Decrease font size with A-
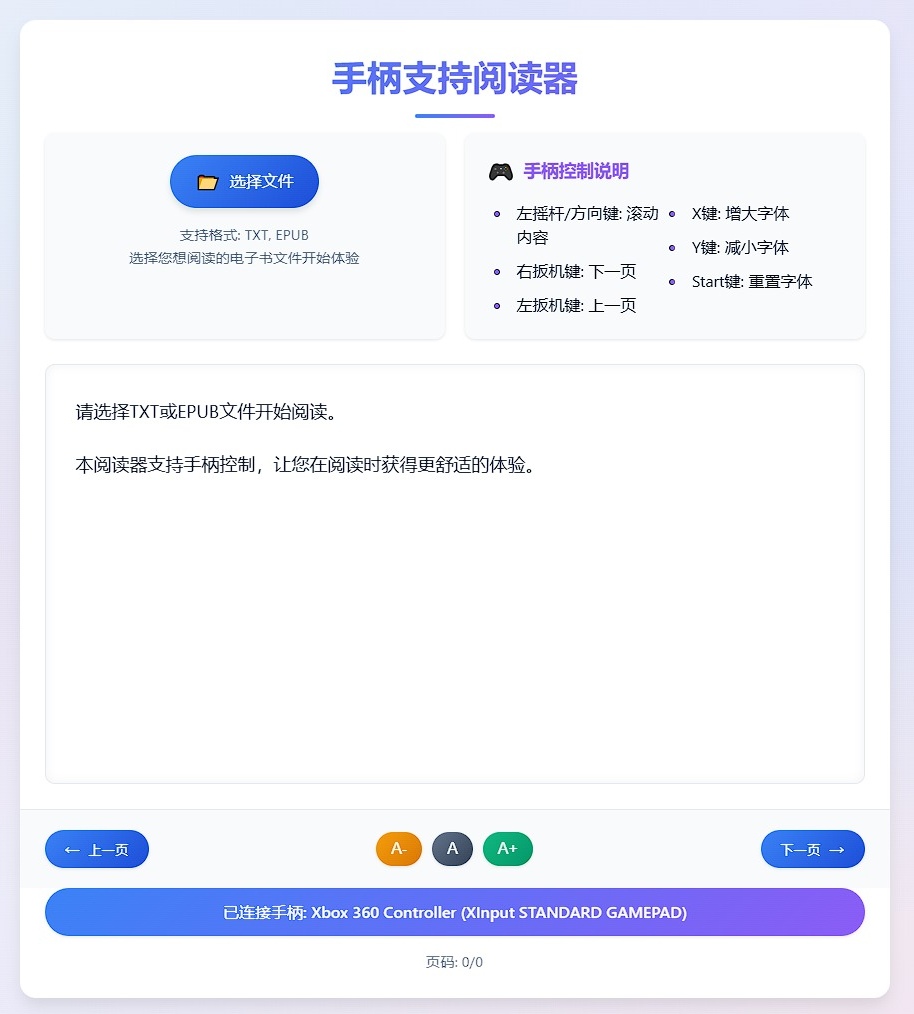 click(x=399, y=849)
